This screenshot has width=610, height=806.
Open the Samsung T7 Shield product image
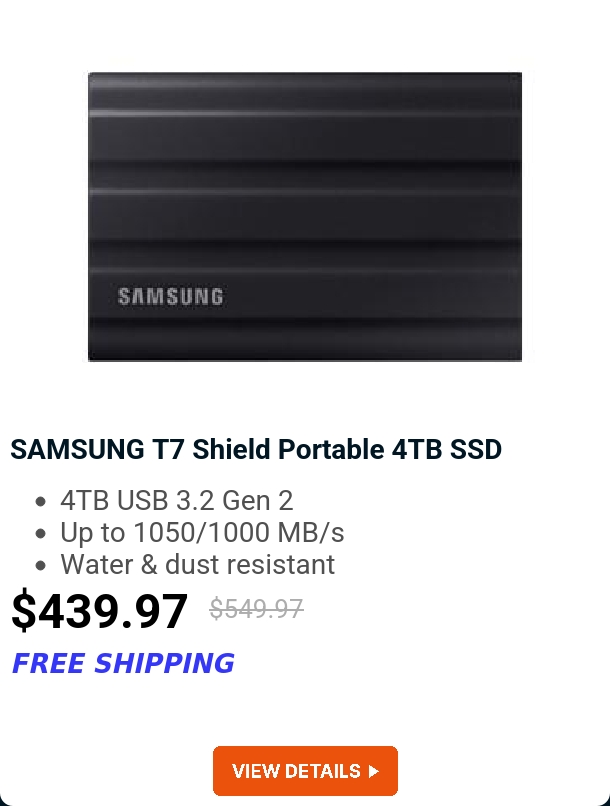coord(305,217)
